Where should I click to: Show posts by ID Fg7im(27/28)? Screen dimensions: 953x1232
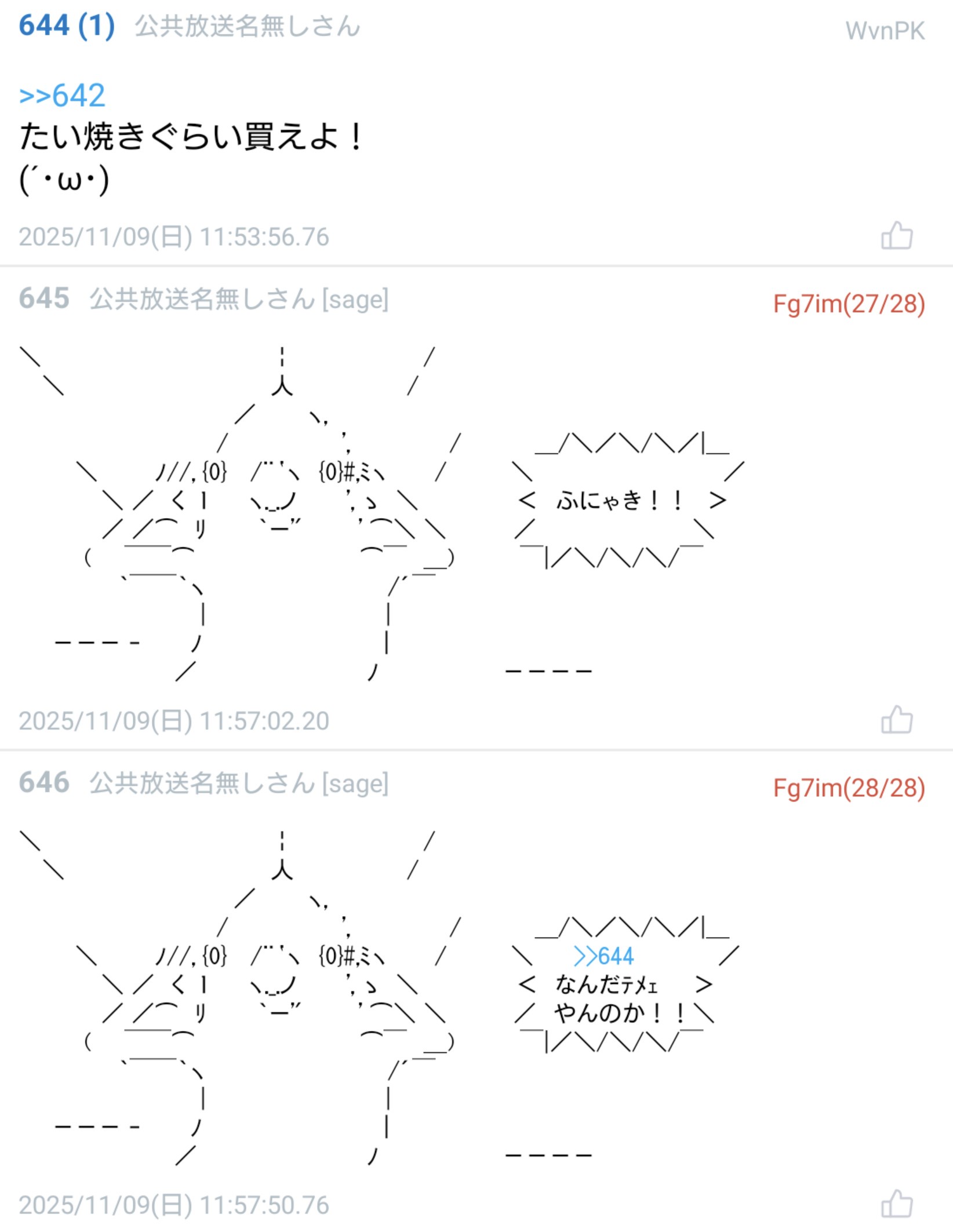(849, 304)
